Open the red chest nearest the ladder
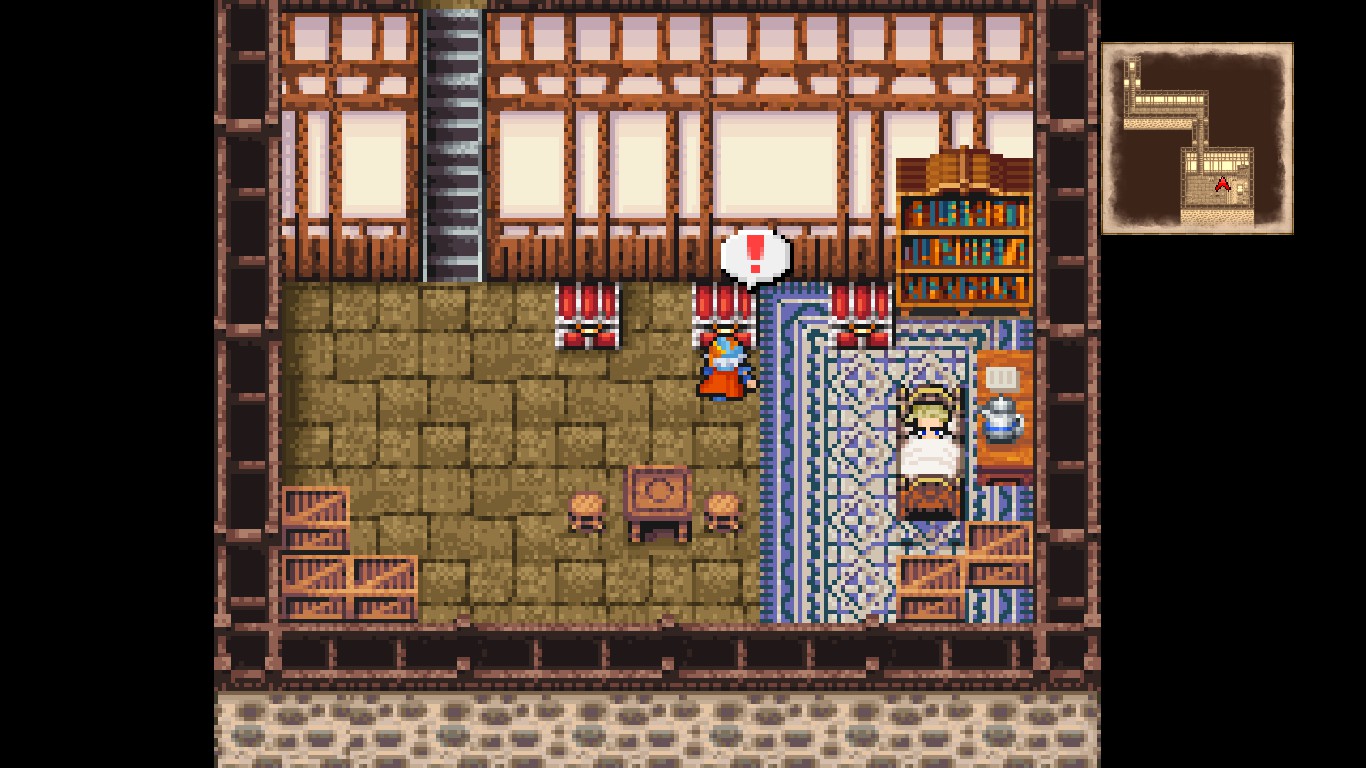The width and height of the screenshot is (1366, 768). pyautogui.click(x=587, y=315)
